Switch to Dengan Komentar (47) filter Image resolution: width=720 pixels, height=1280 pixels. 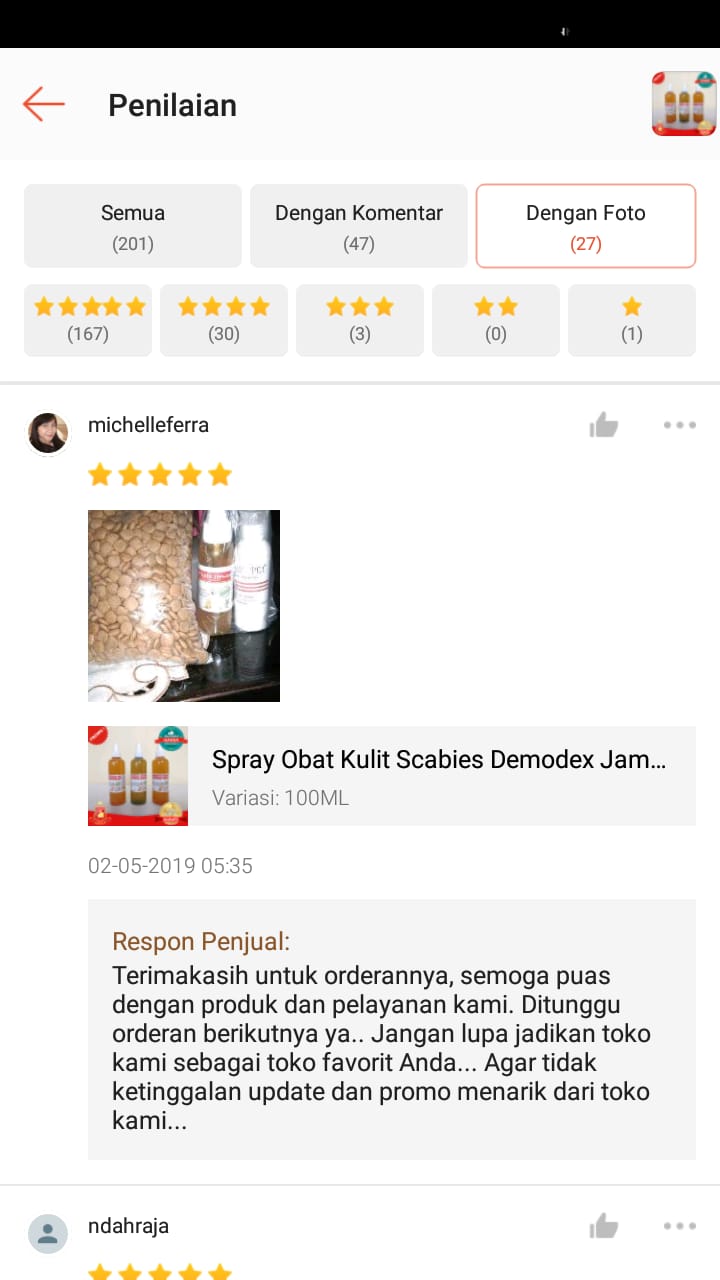359,226
